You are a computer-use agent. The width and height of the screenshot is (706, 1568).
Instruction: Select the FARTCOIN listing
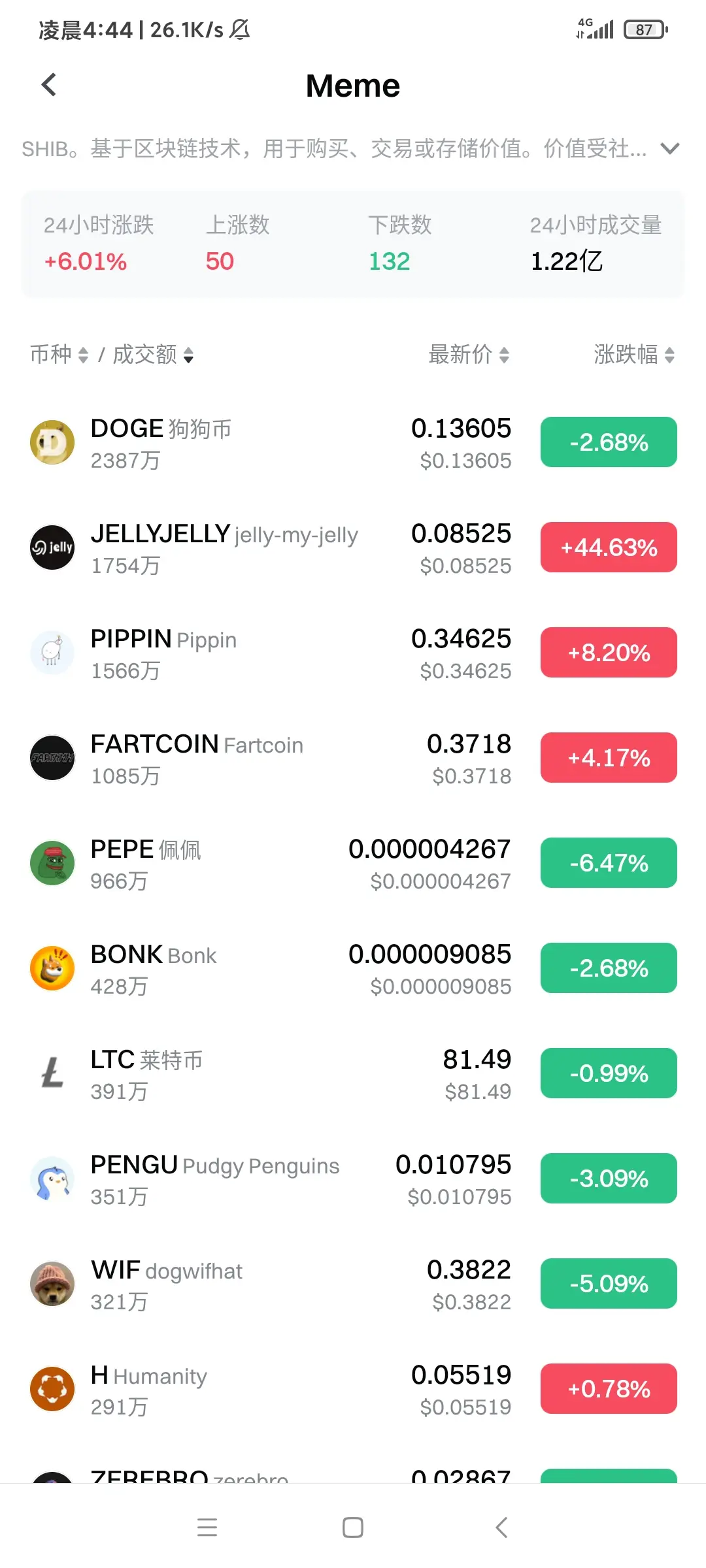click(x=261, y=759)
